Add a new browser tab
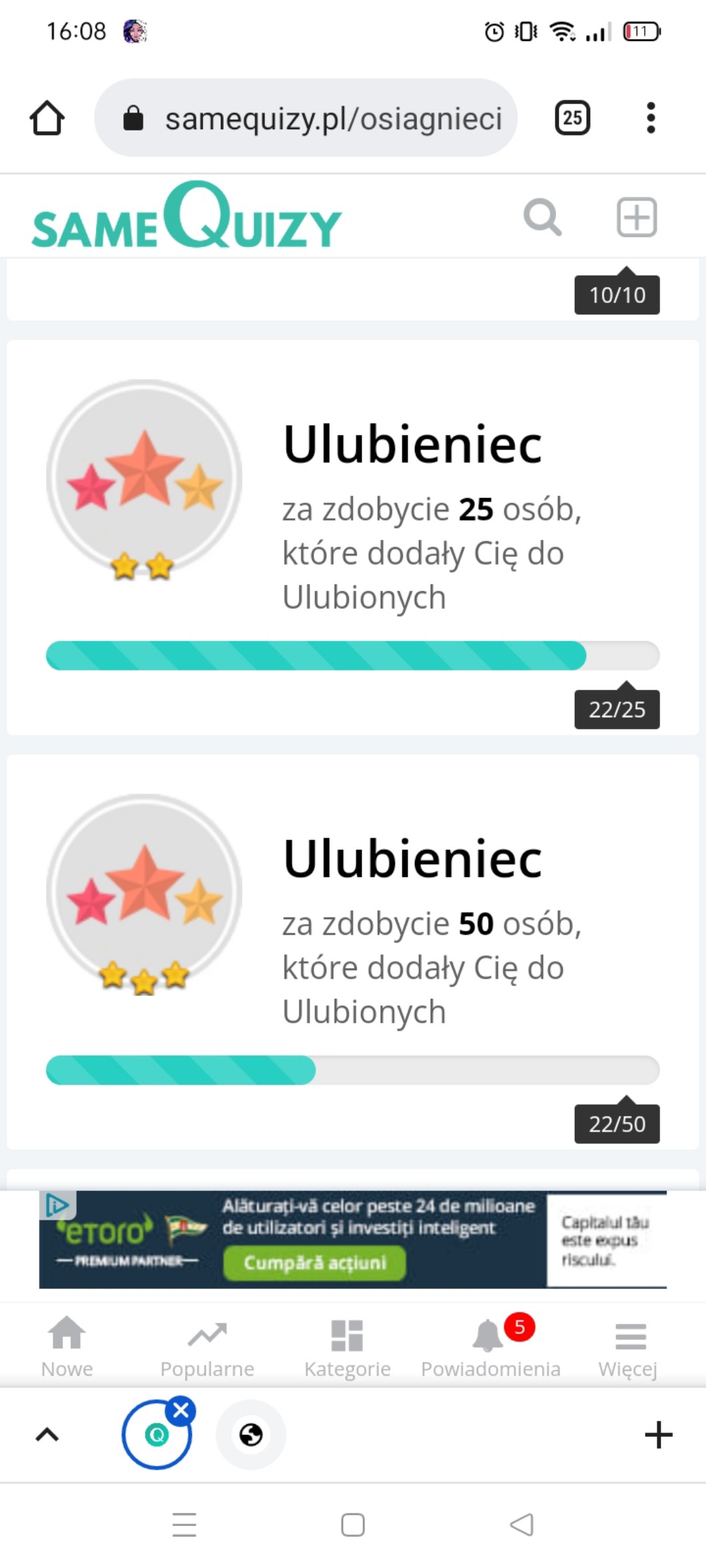The image size is (706, 1568). (658, 1435)
